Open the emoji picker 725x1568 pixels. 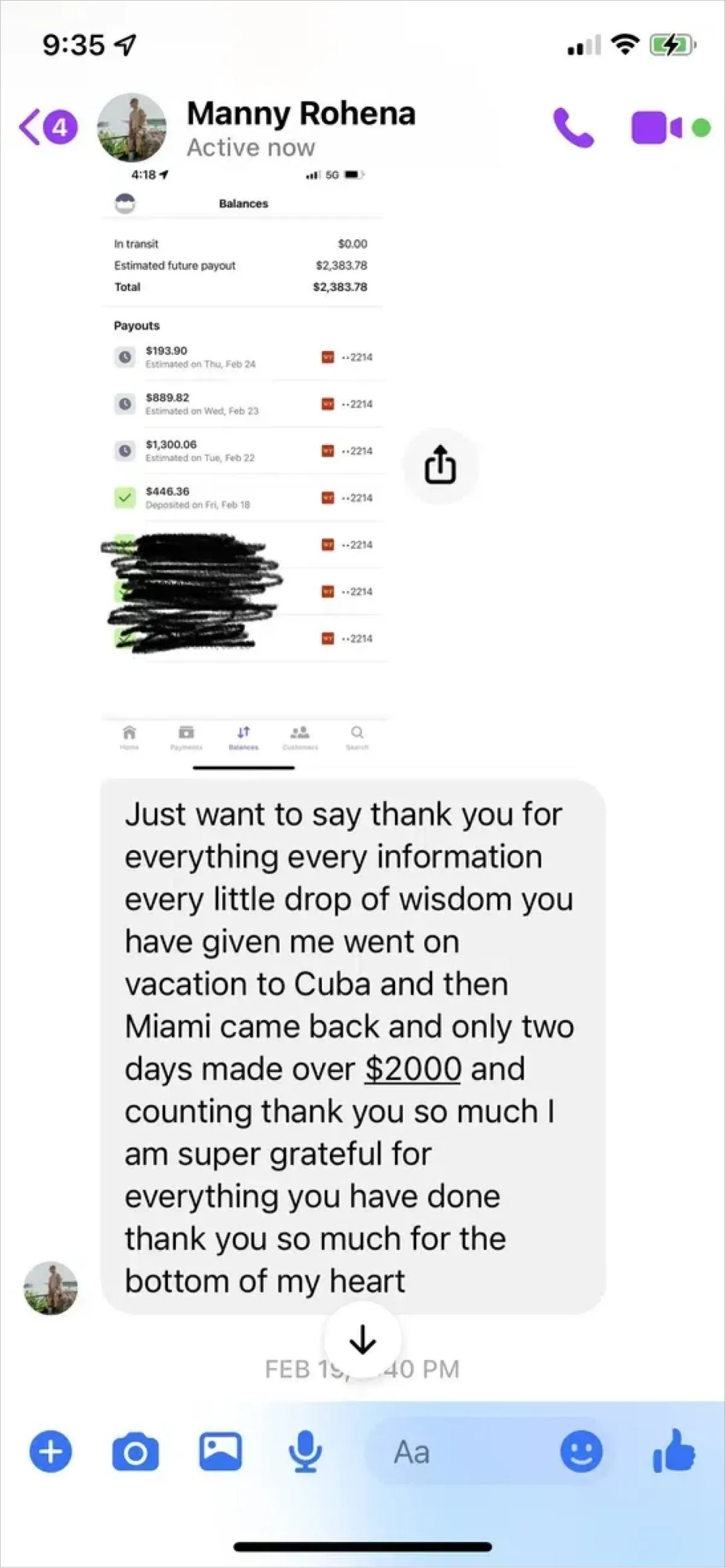click(x=581, y=1452)
